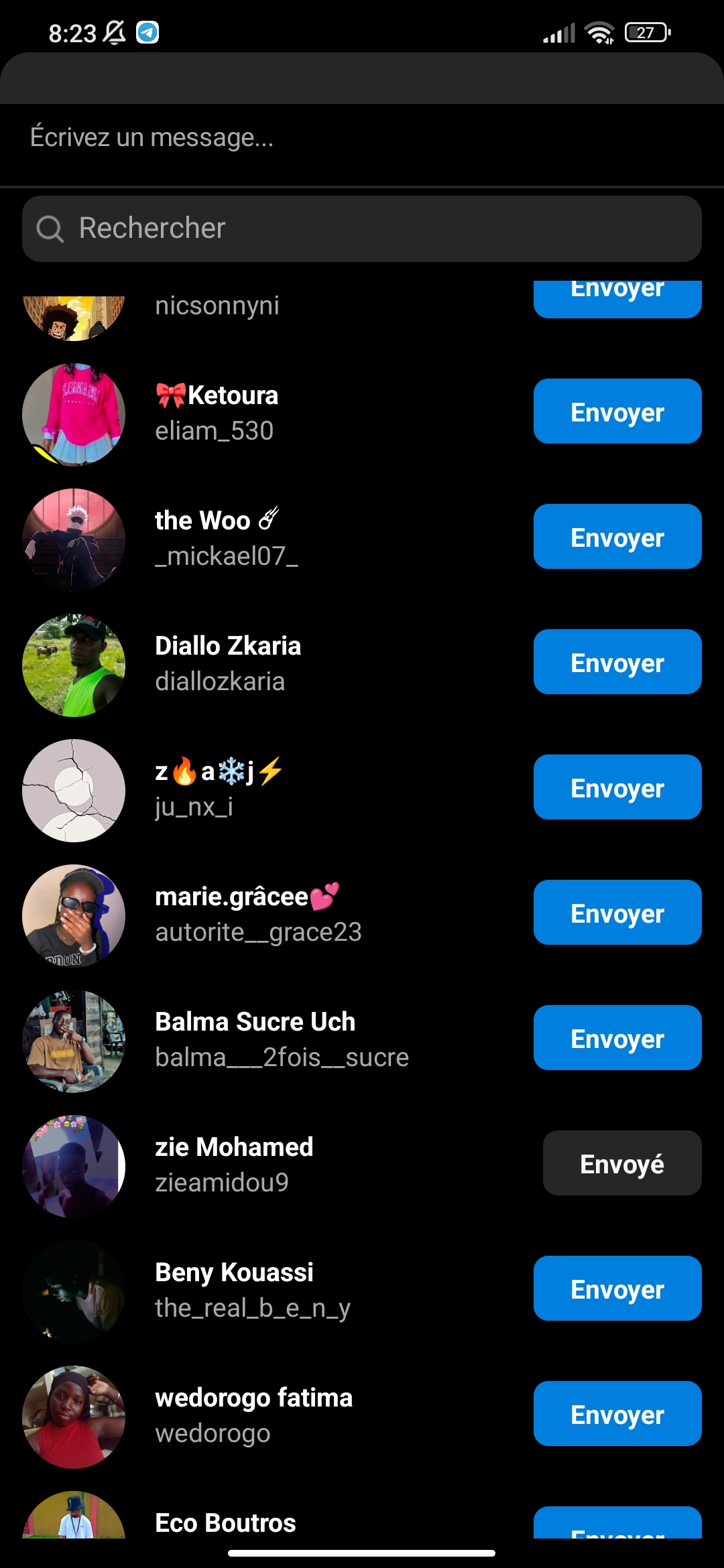Screen dimensions: 724x1568
Task: Select Envoyer beside Balma Sucre Uch
Action: tap(617, 1038)
